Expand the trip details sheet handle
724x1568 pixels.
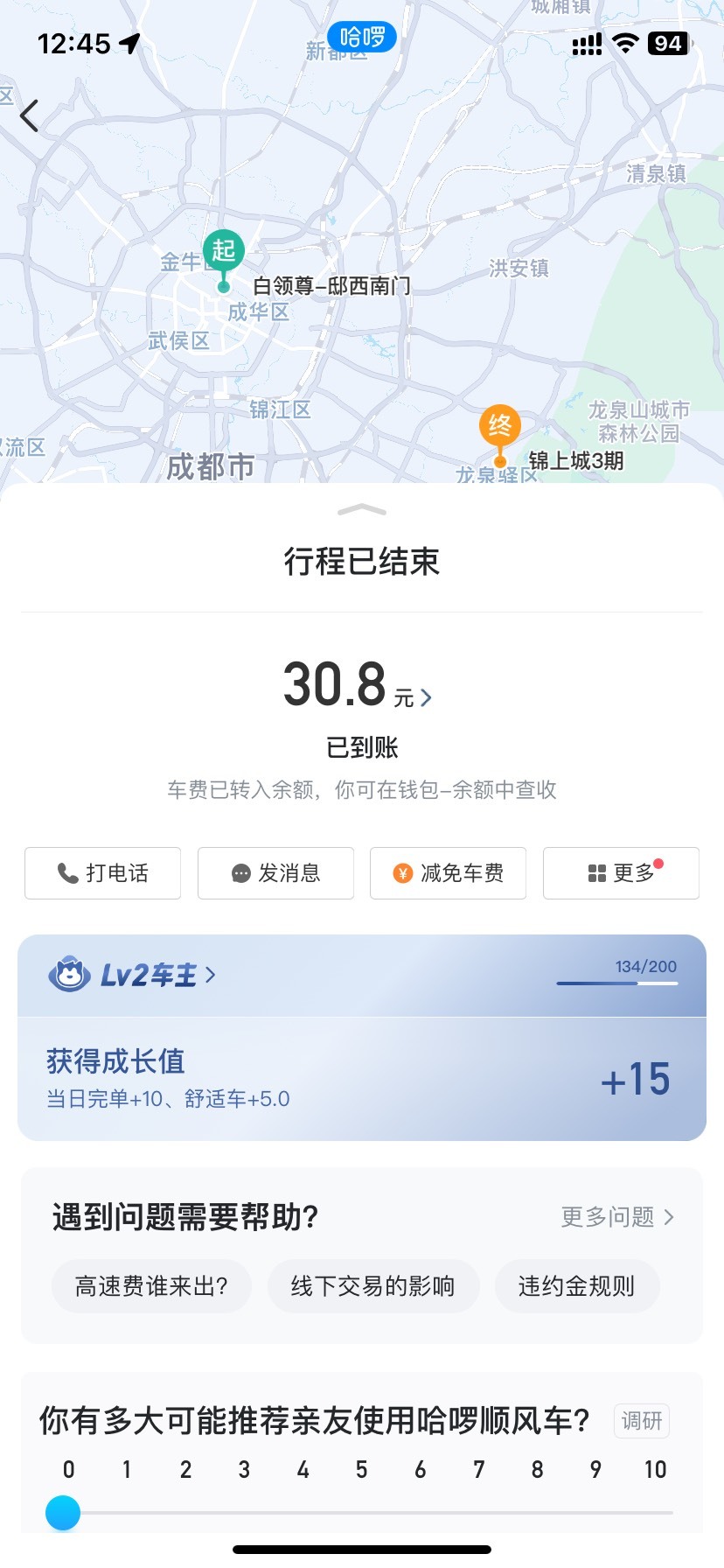(361, 509)
